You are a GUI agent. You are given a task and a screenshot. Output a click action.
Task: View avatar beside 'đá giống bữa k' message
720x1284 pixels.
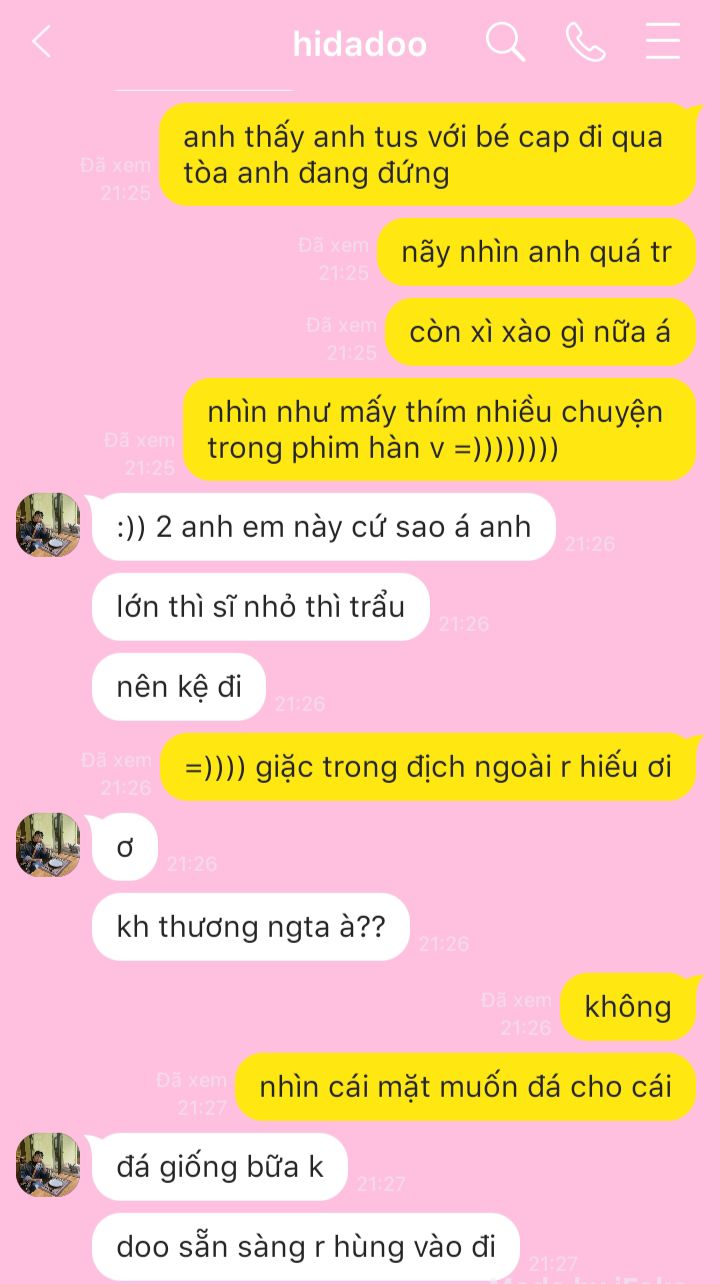pos(48,1165)
